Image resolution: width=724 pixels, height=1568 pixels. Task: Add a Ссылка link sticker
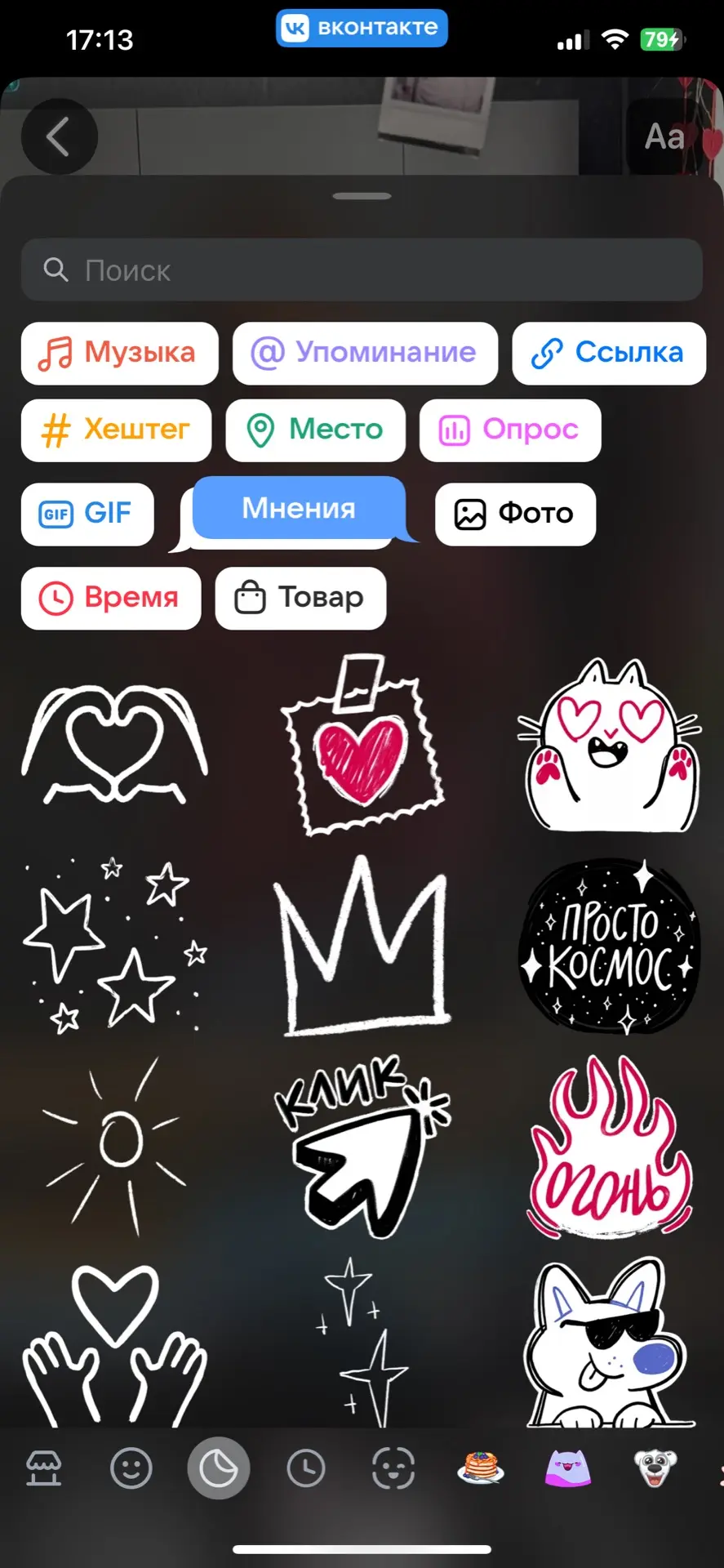coord(609,353)
